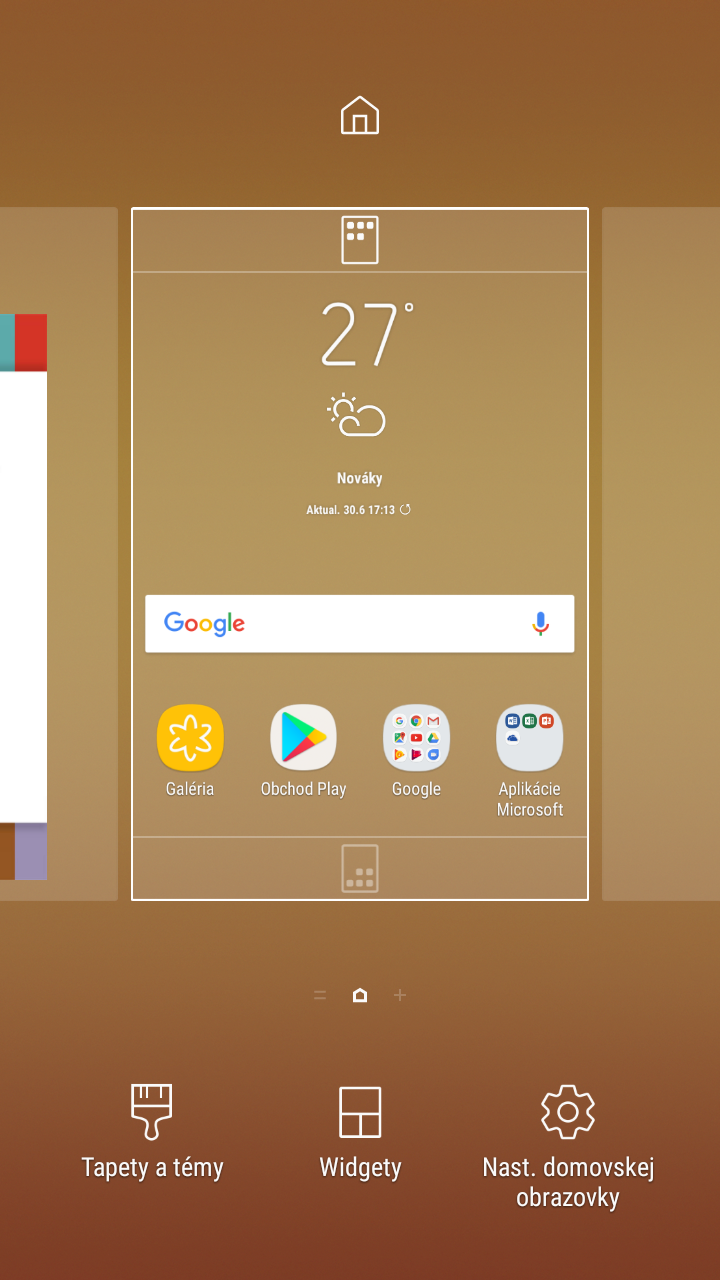Image resolution: width=720 pixels, height=1280 pixels.
Task: Tap the bottom grid icon on the page
Action: pos(360,868)
